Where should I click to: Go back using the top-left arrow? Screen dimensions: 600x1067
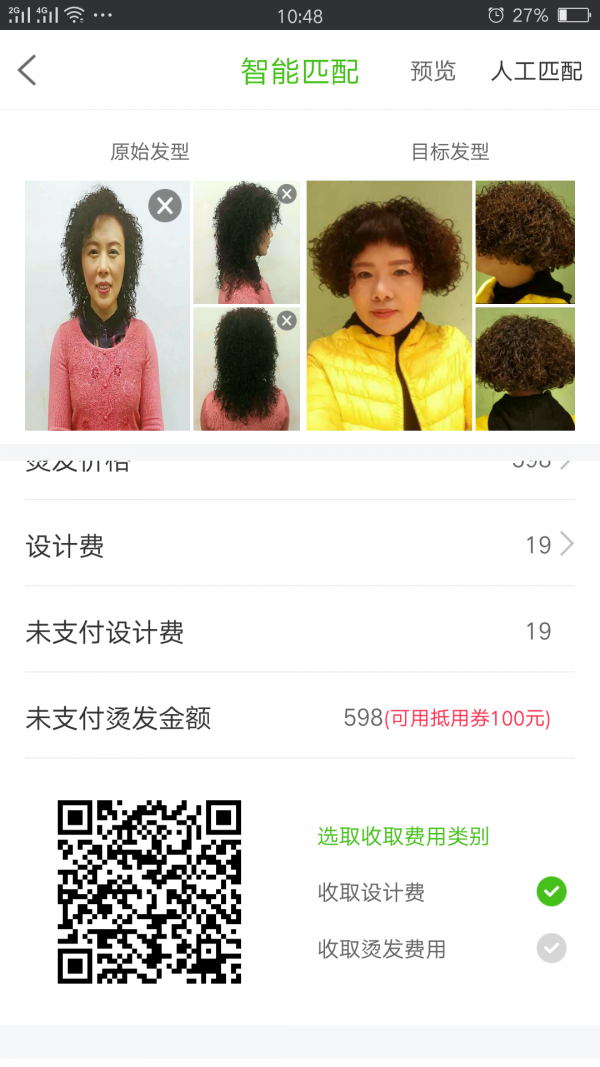click(27, 70)
